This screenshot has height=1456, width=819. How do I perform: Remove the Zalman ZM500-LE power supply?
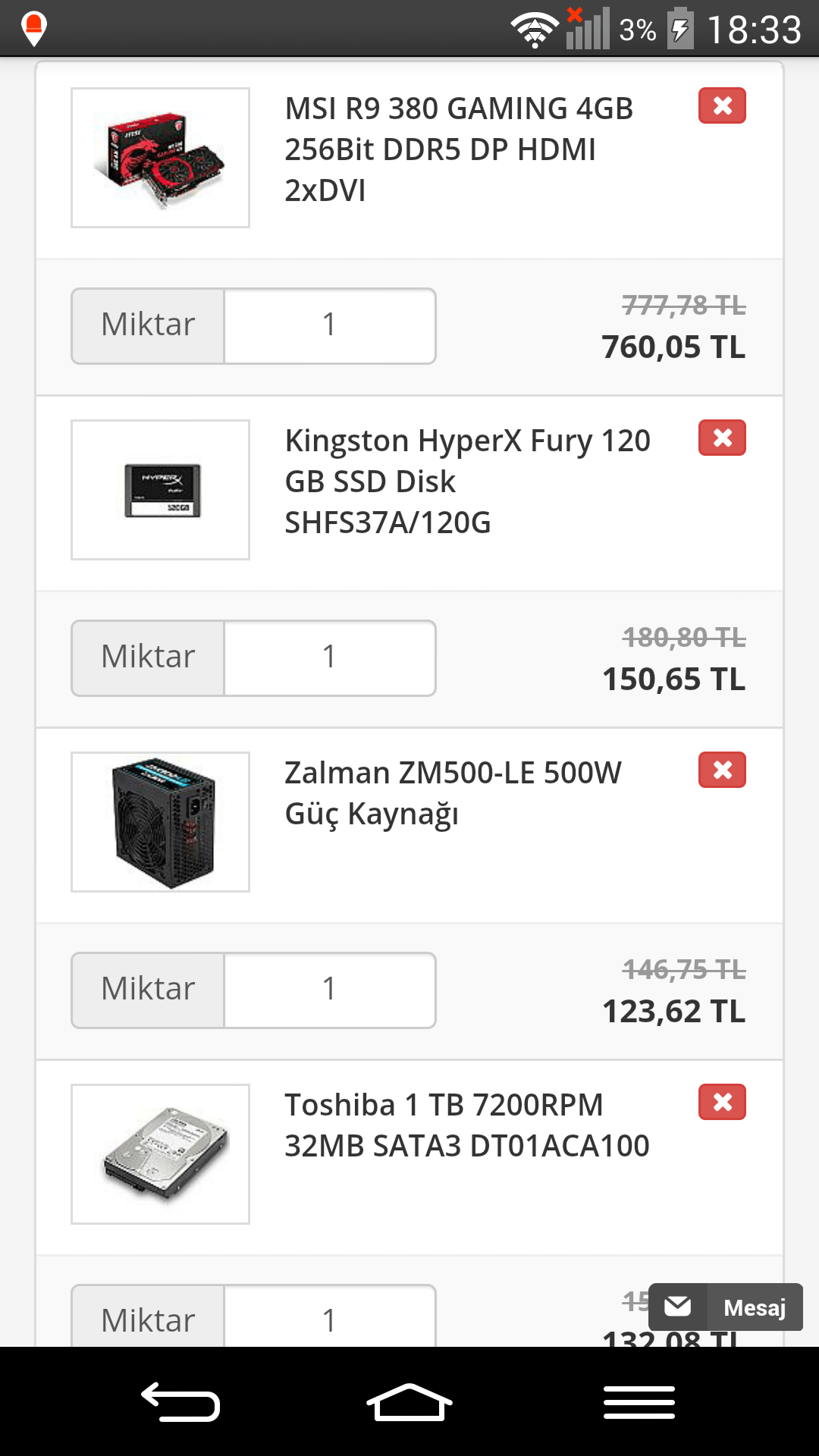[x=721, y=770]
